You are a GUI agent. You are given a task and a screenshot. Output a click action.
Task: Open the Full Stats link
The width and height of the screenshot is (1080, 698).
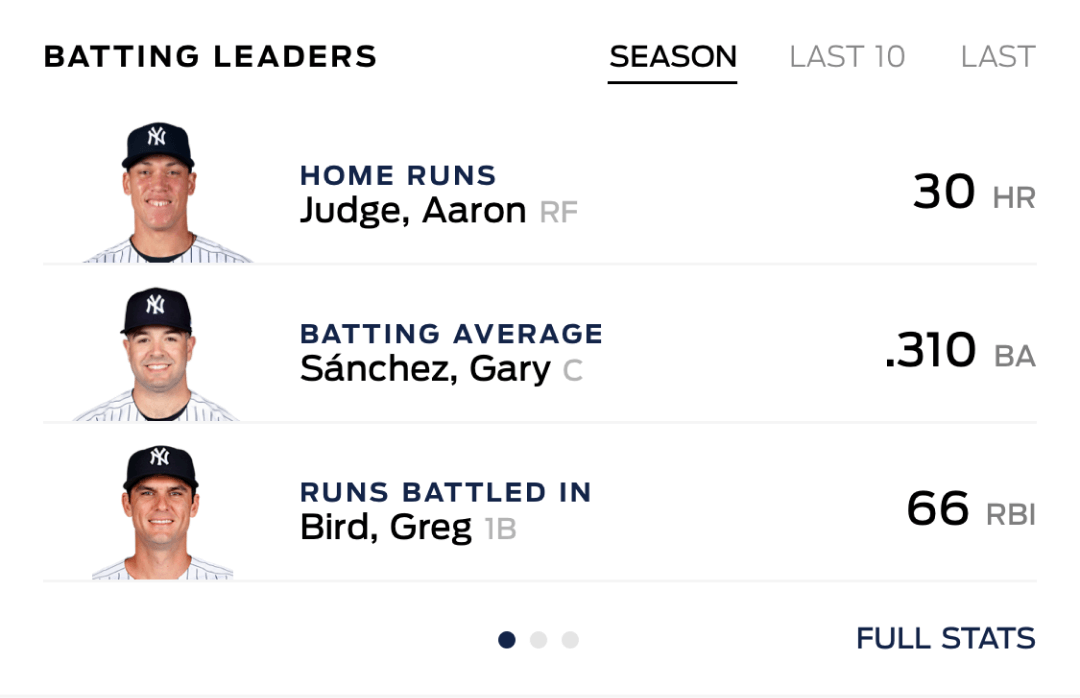tap(945, 638)
